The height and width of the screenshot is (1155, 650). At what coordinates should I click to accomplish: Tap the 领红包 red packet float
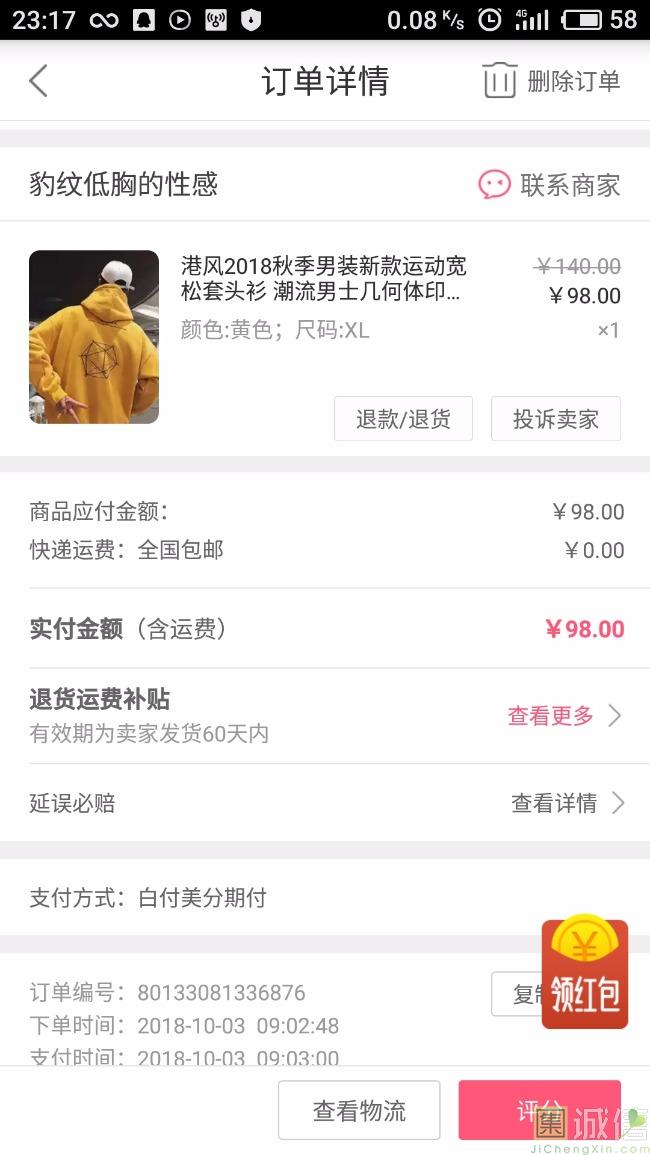click(x=585, y=974)
